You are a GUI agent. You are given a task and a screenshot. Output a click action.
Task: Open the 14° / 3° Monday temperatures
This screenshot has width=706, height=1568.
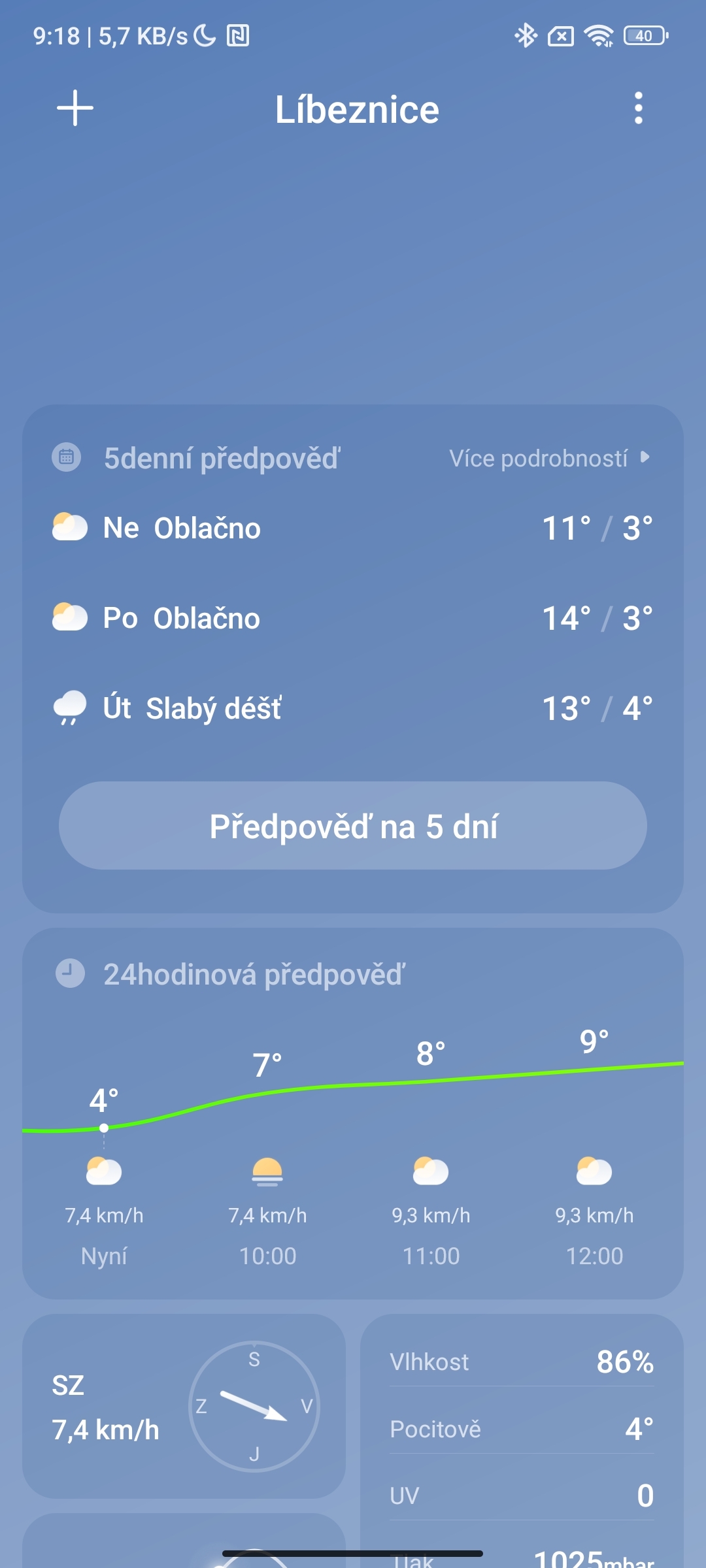tap(596, 617)
